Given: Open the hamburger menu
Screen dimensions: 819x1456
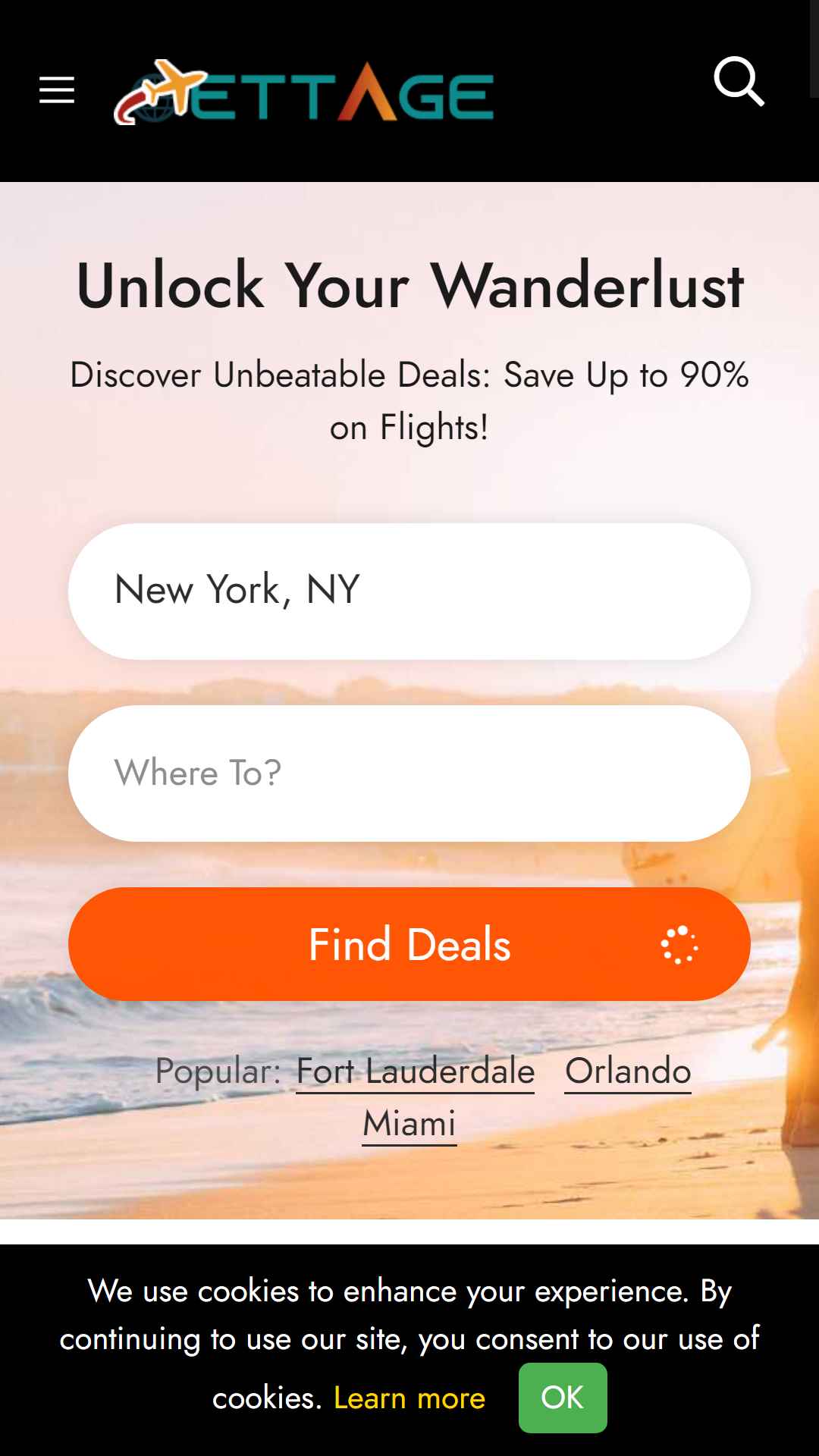Looking at the screenshot, I should (x=57, y=90).
